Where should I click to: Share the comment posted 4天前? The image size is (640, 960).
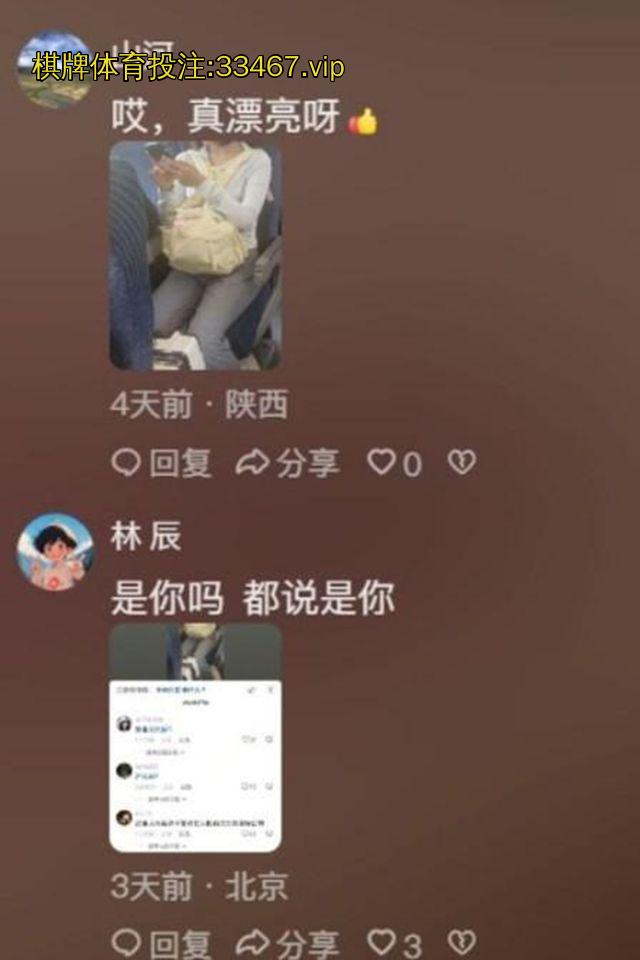(x=288, y=463)
